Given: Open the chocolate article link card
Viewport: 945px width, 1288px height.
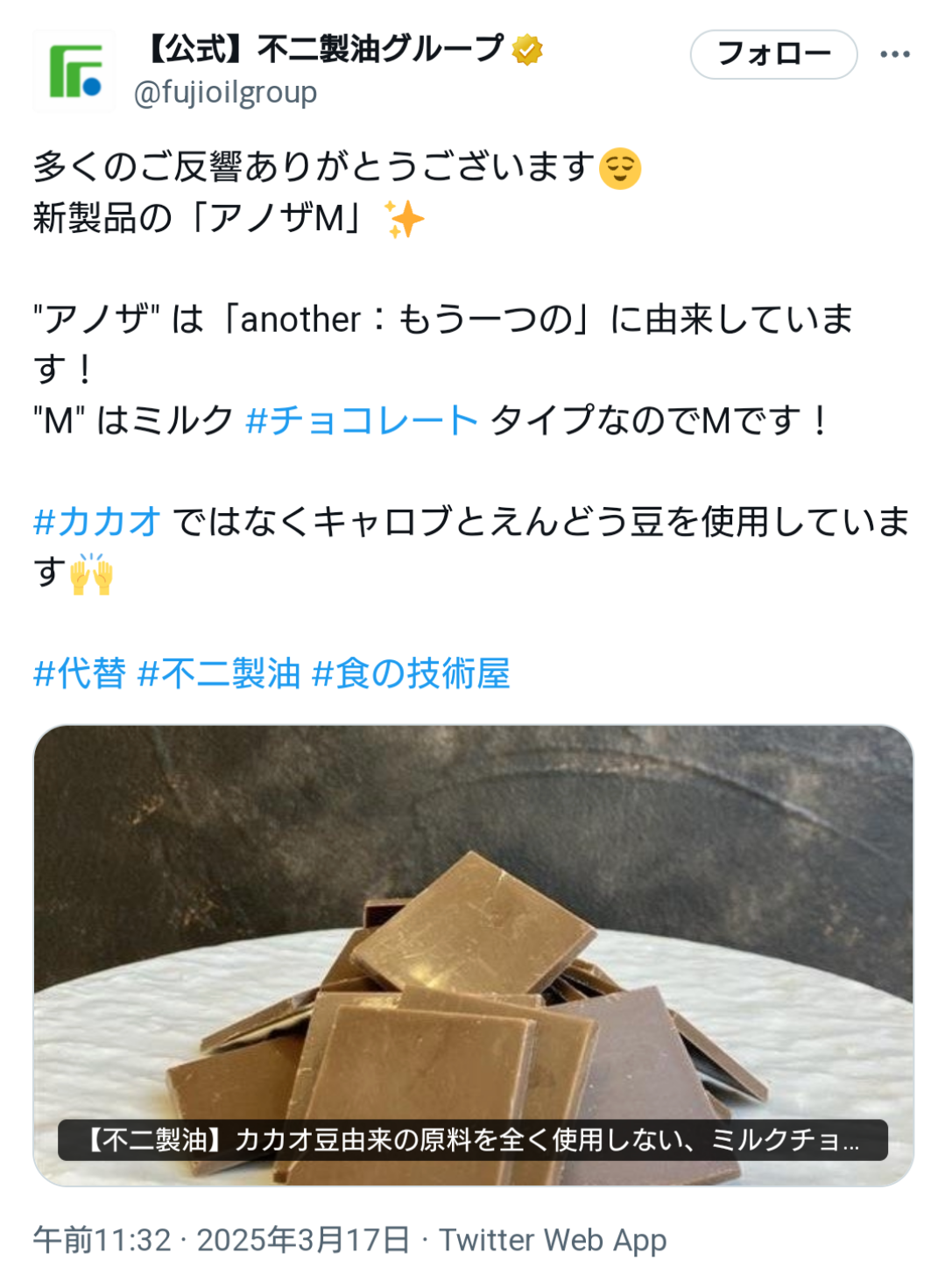Looking at the screenshot, I should (x=473, y=954).
